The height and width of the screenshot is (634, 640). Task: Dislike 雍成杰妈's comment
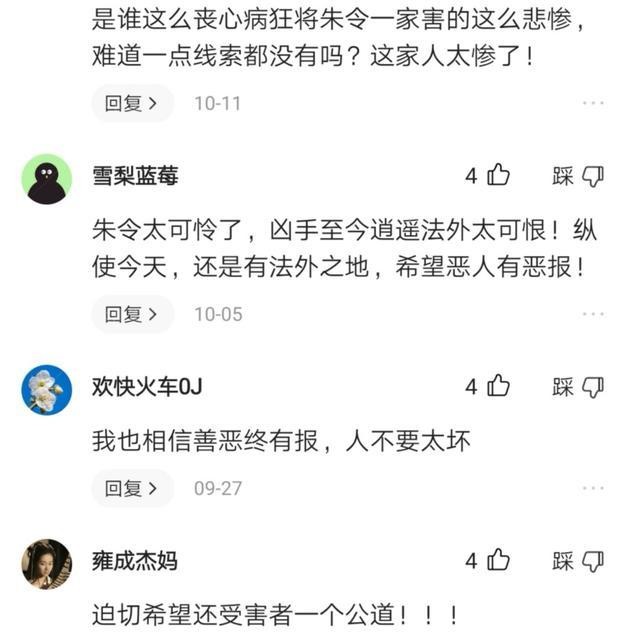tap(592, 561)
